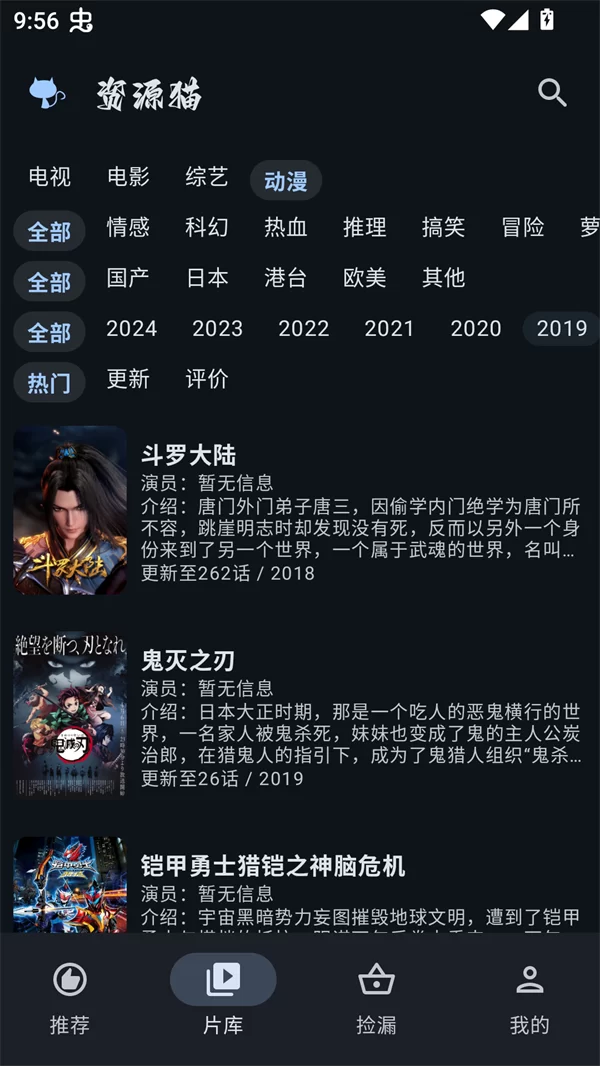Open the search magnifier icon

pyautogui.click(x=552, y=93)
